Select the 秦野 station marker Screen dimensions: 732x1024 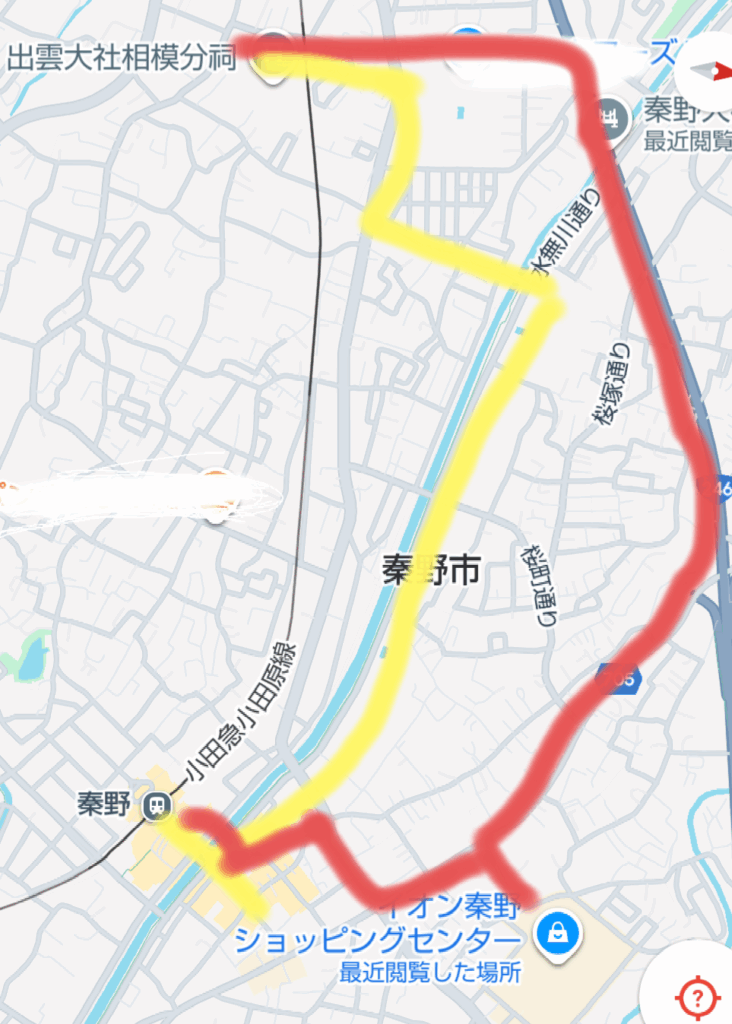click(x=155, y=805)
